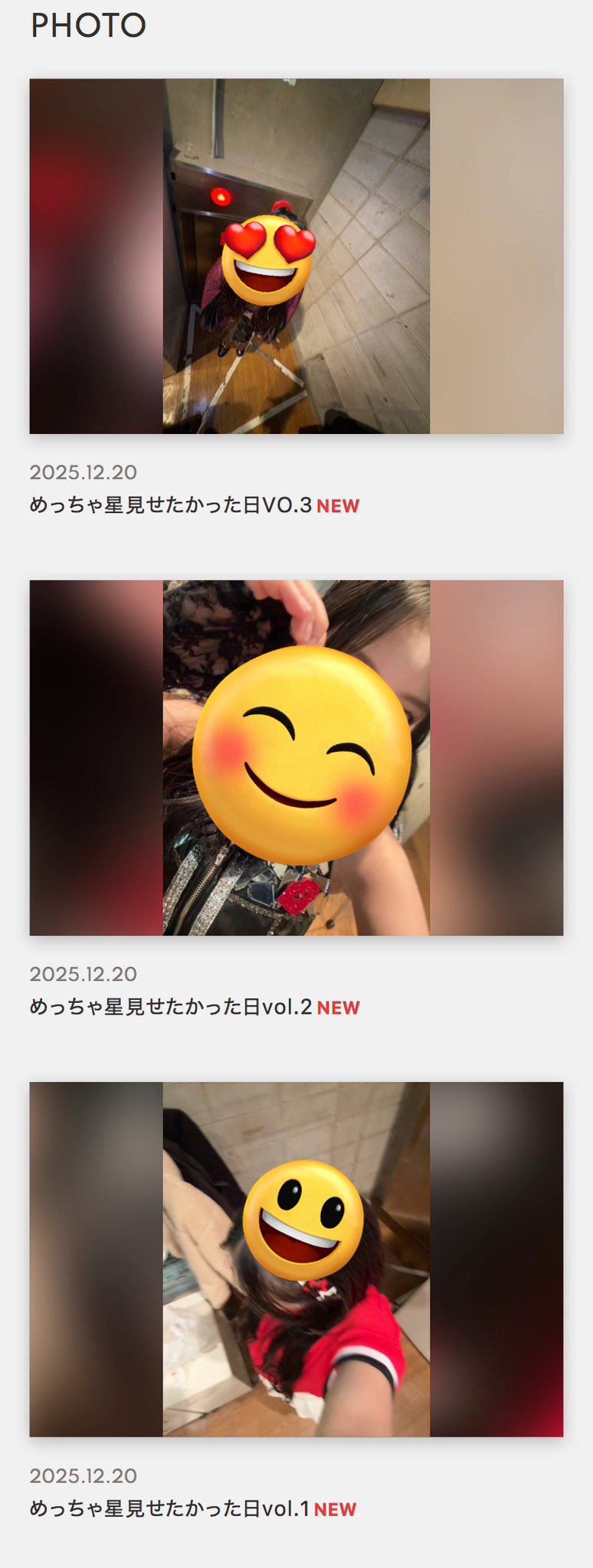Open the photo post titled めっちゃ星見せたかった日VO.3

[171, 505]
